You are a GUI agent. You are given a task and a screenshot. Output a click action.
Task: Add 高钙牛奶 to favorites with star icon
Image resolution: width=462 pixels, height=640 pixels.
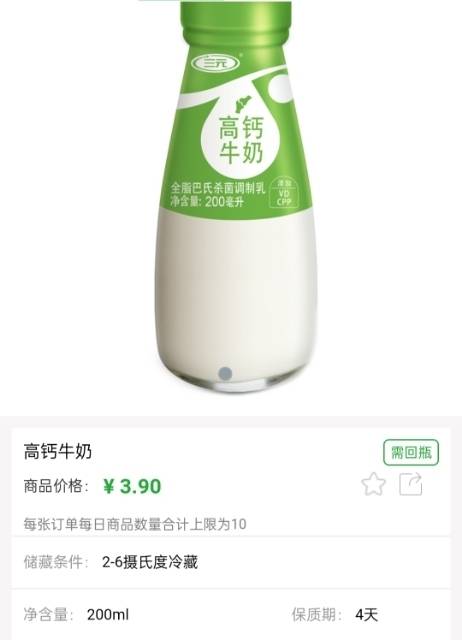click(373, 484)
